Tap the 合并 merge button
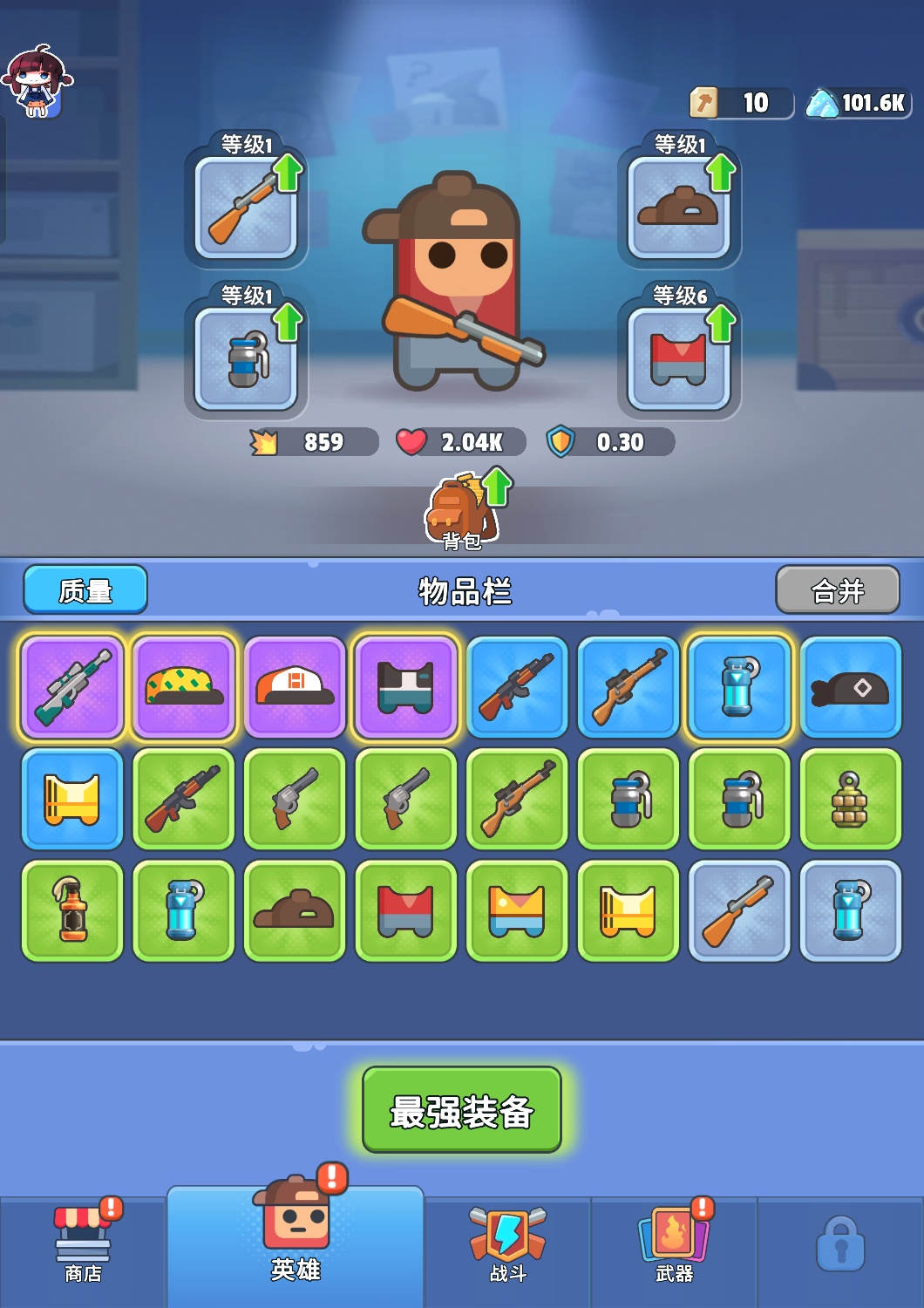The height and width of the screenshot is (1308, 924). (837, 590)
